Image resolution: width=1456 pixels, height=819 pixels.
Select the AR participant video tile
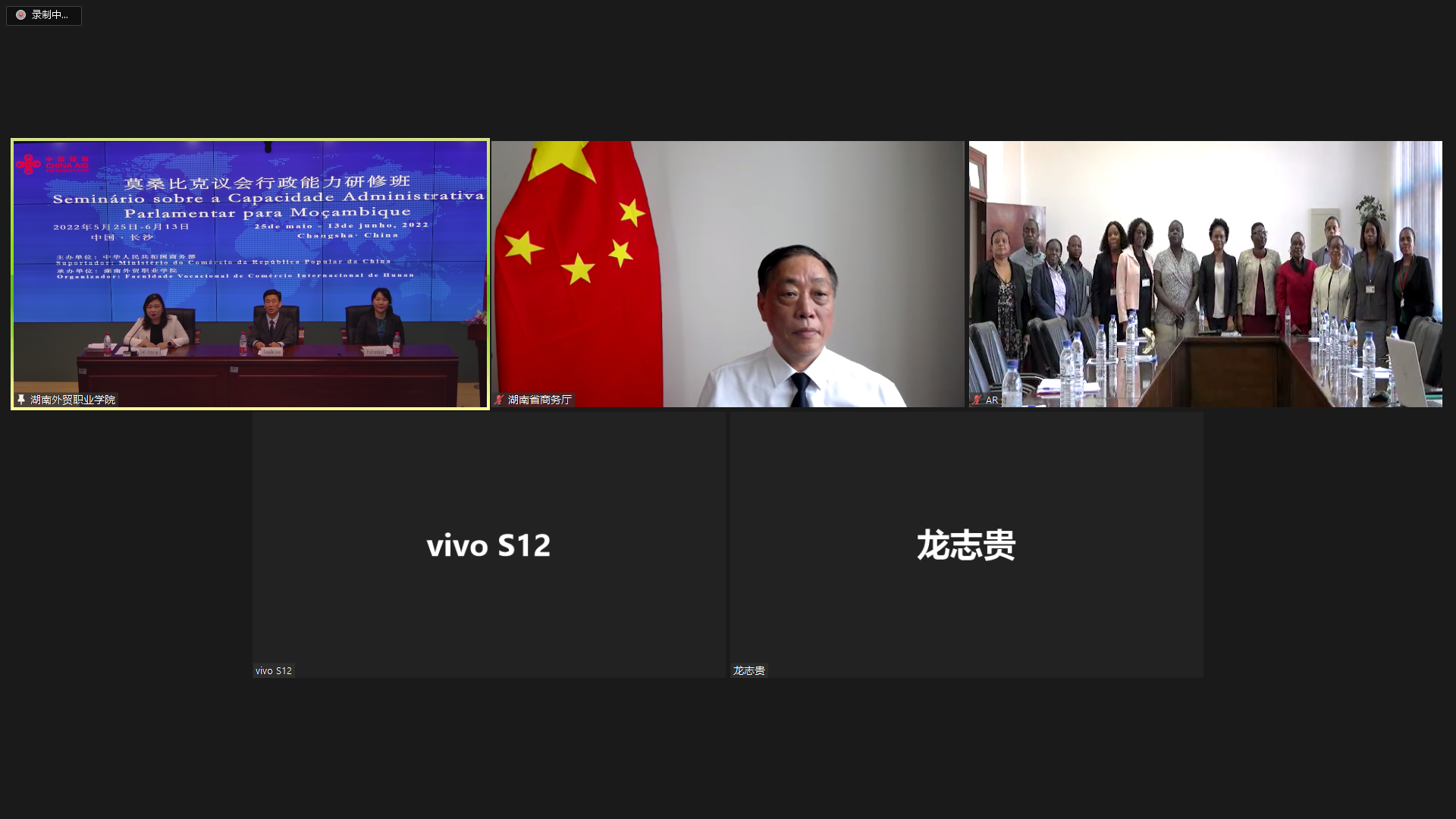pyautogui.click(x=1205, y=274)
